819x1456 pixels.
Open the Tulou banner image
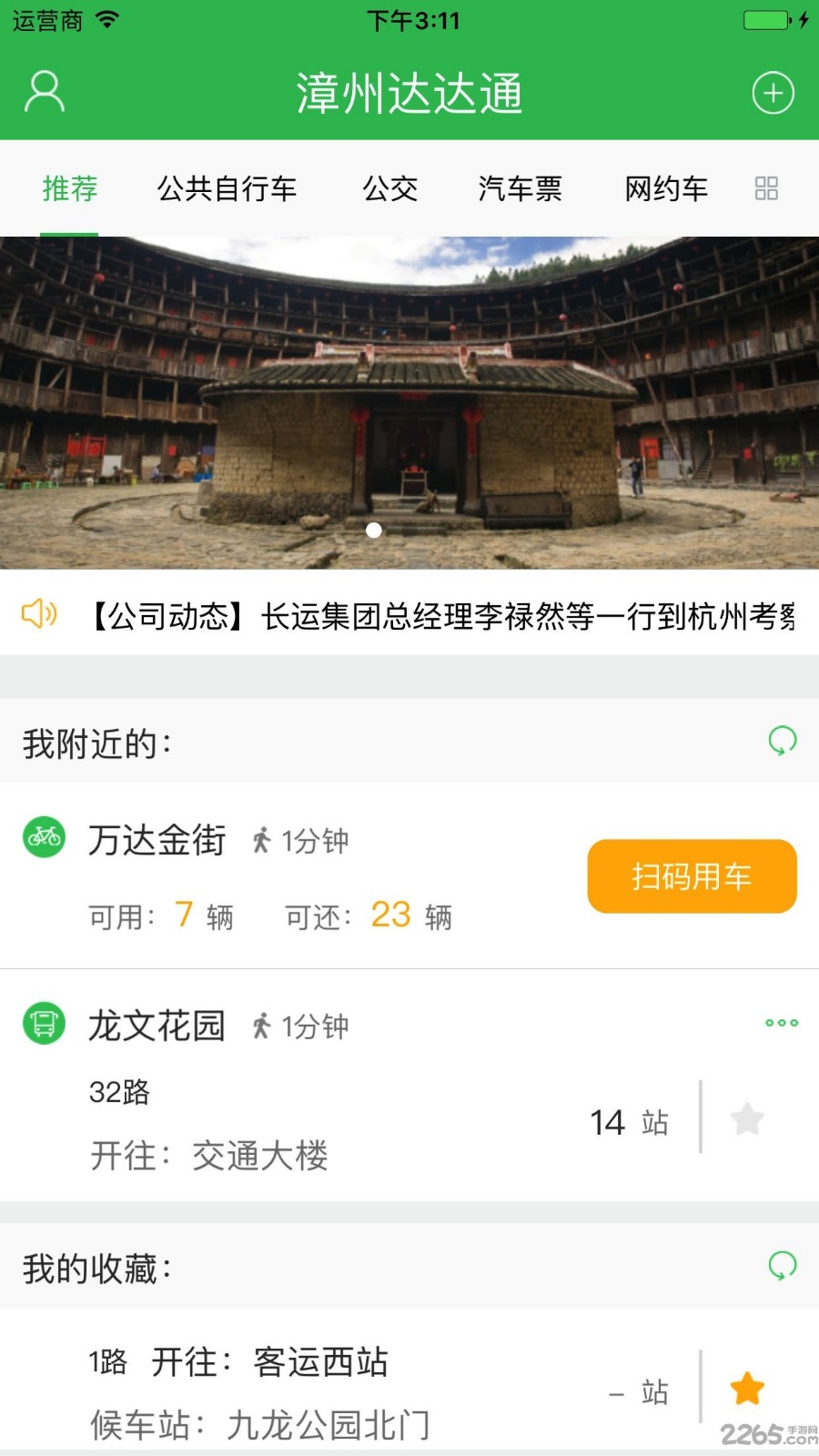click(x=409, y=402)
